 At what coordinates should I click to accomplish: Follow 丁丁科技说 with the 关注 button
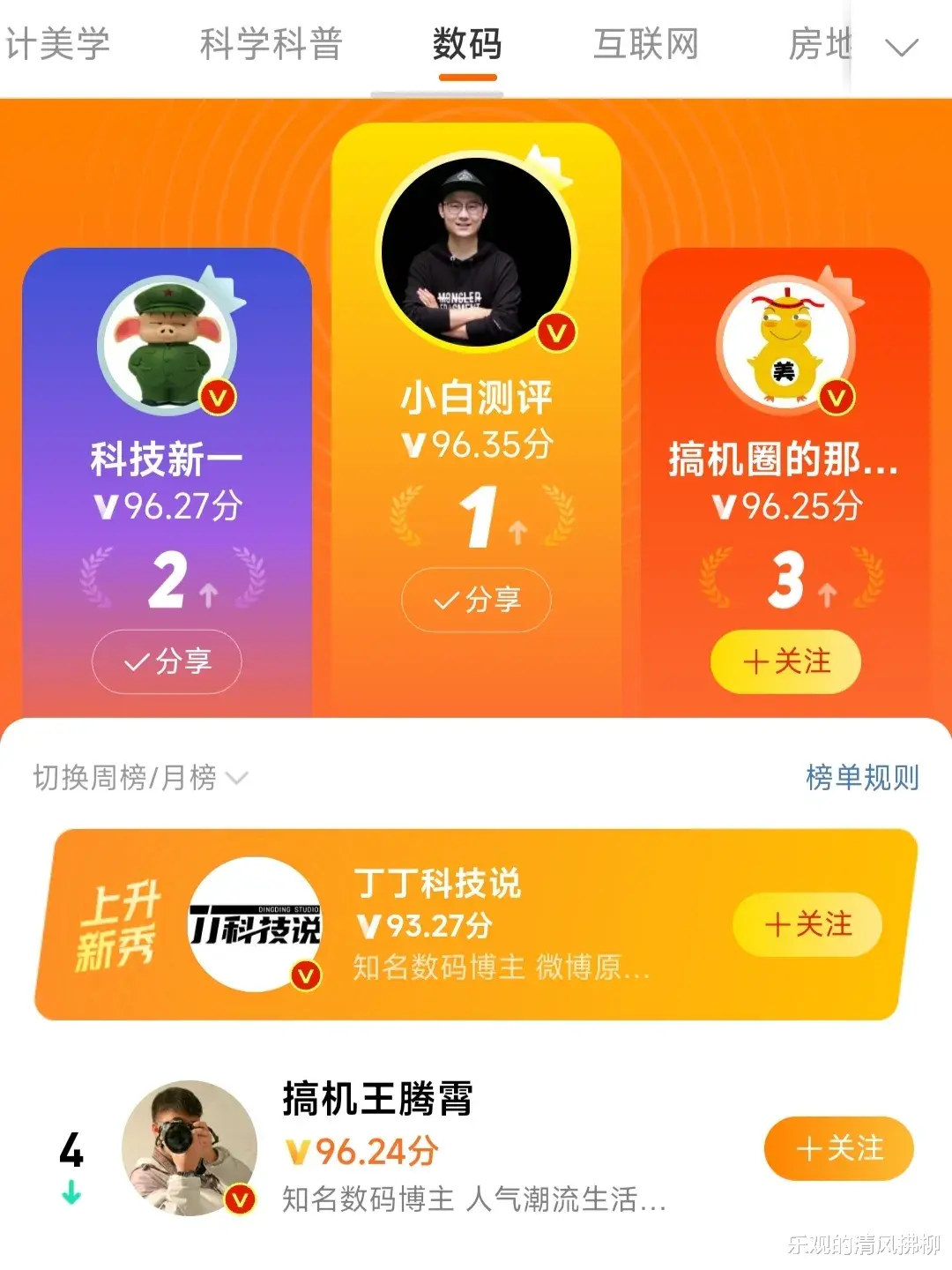(x=807, y=925)
